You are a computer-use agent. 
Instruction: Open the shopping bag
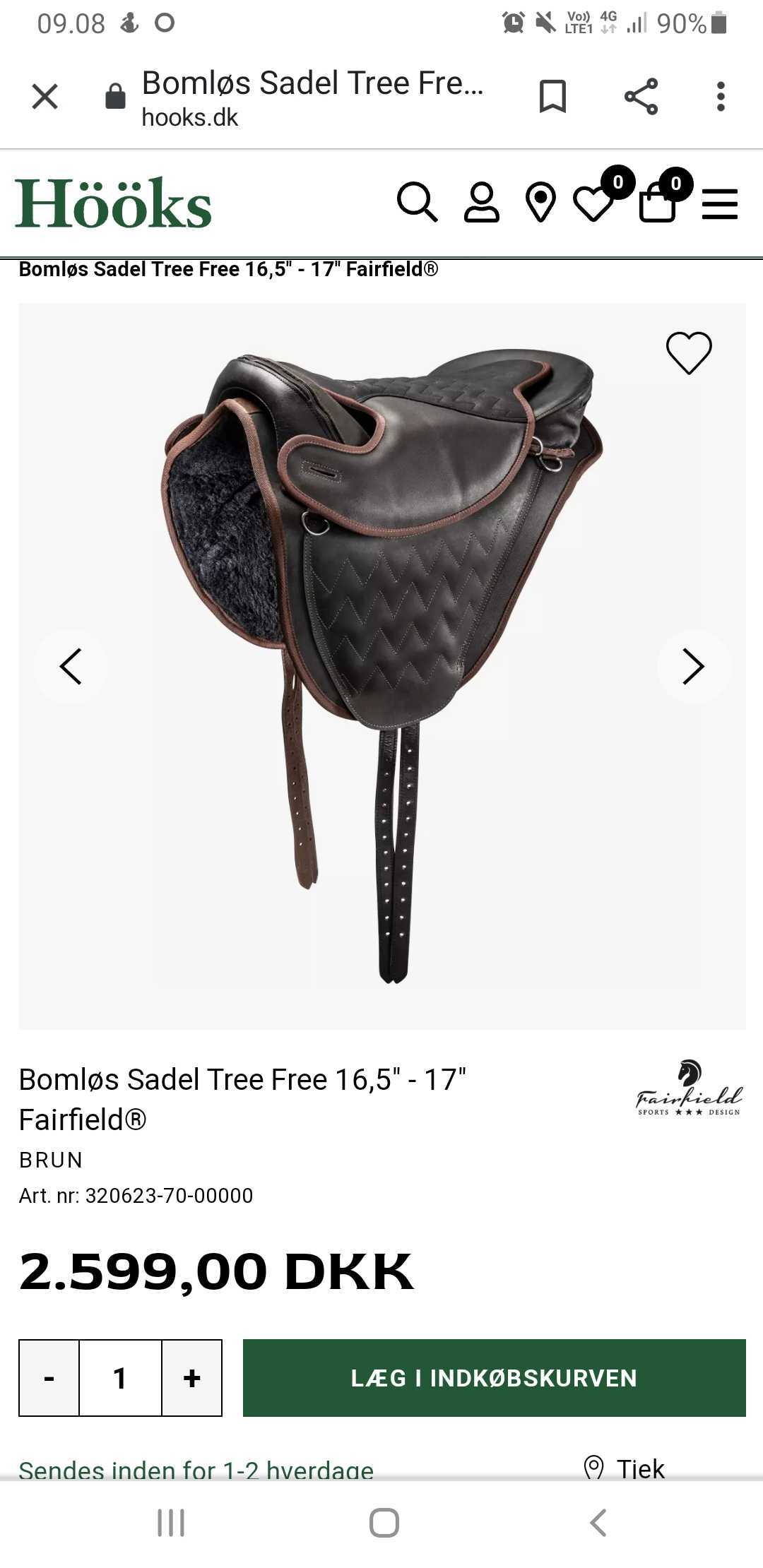tap(657, 203)
